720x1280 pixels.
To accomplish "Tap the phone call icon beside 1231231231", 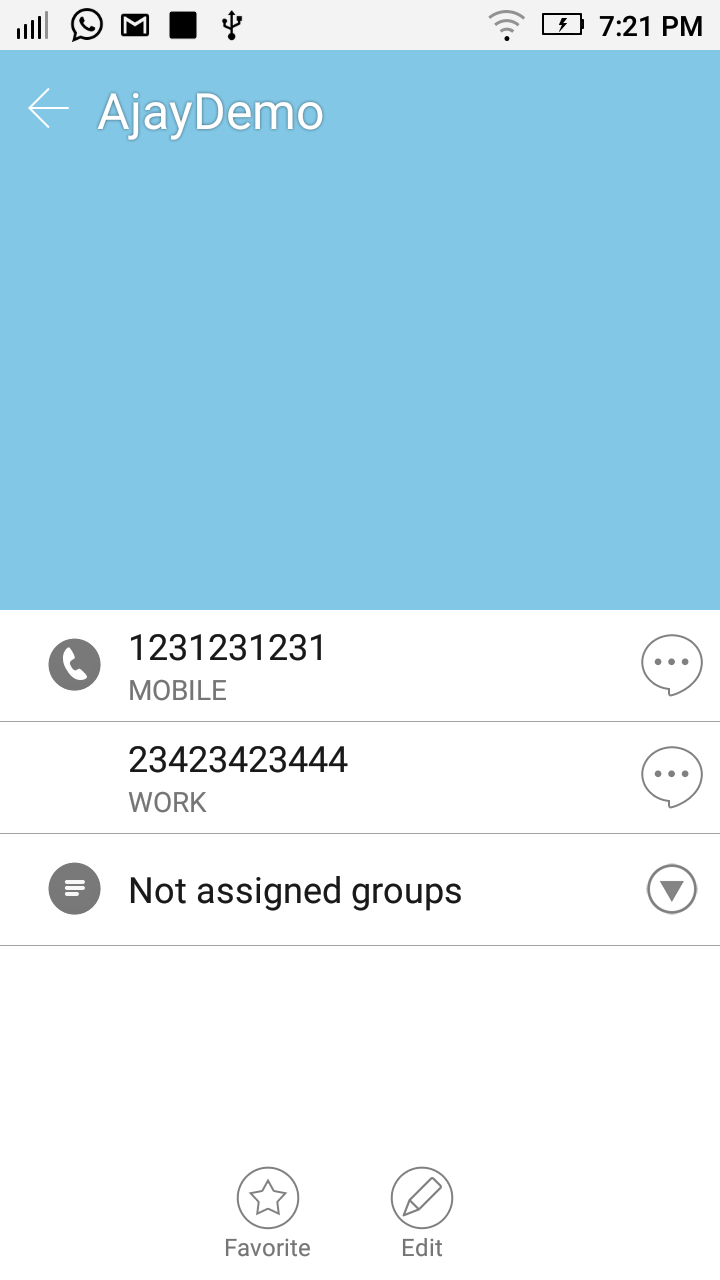I will (74, 664).
